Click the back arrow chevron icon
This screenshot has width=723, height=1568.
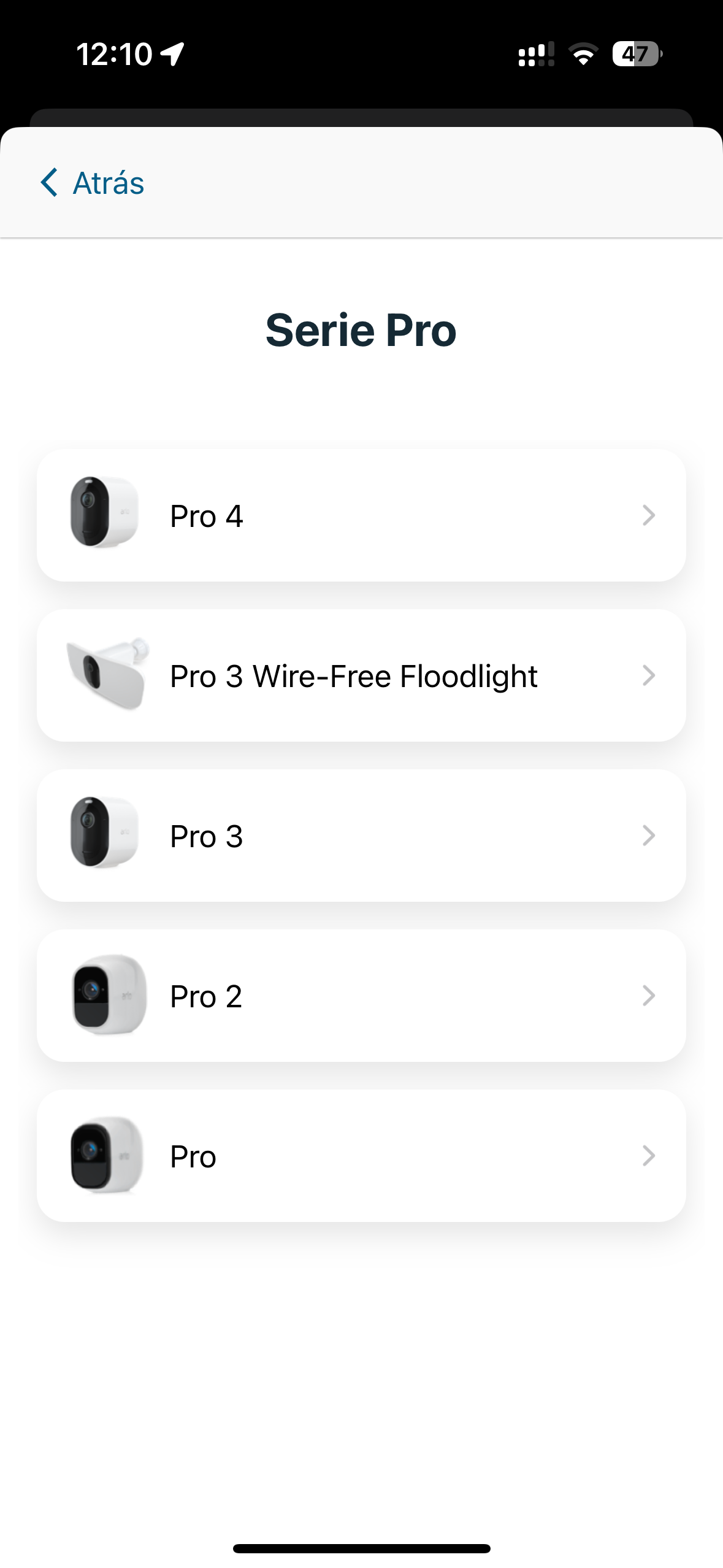pos(50,183)
